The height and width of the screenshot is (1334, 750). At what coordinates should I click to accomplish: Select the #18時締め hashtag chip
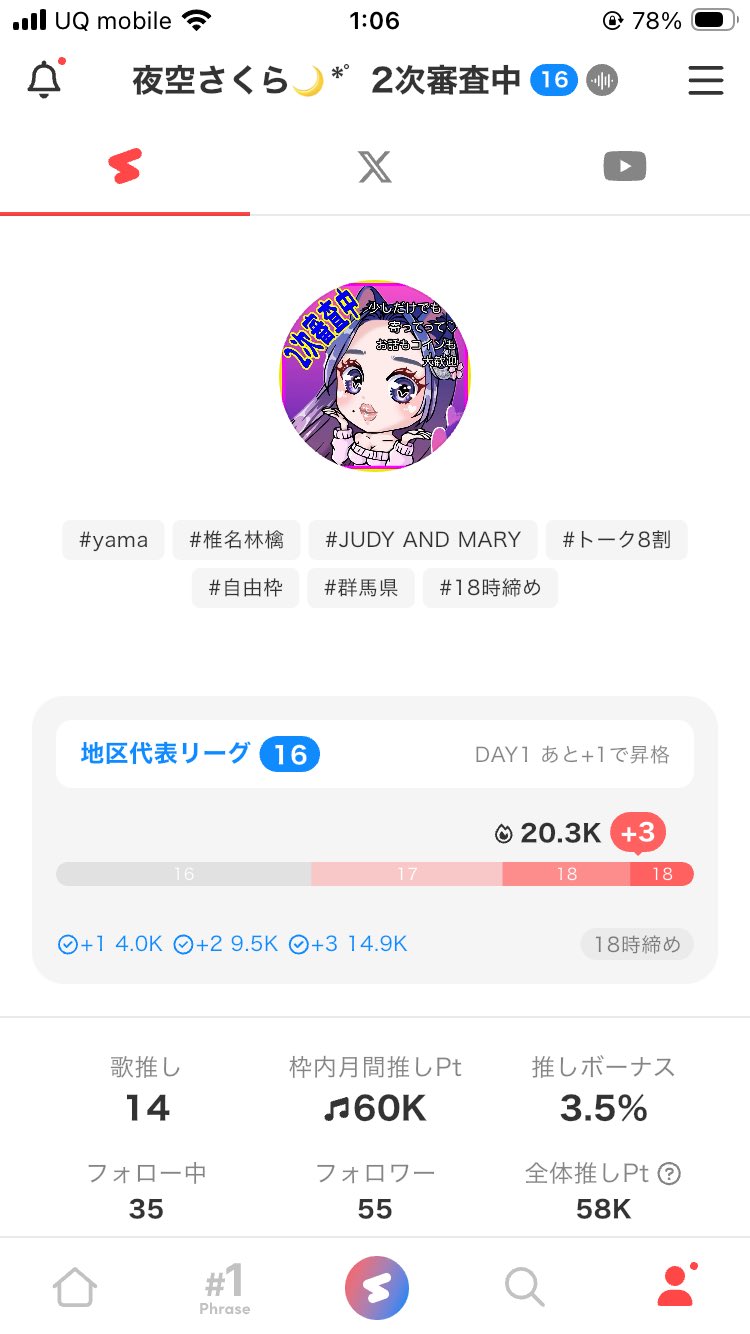[490, 588]
